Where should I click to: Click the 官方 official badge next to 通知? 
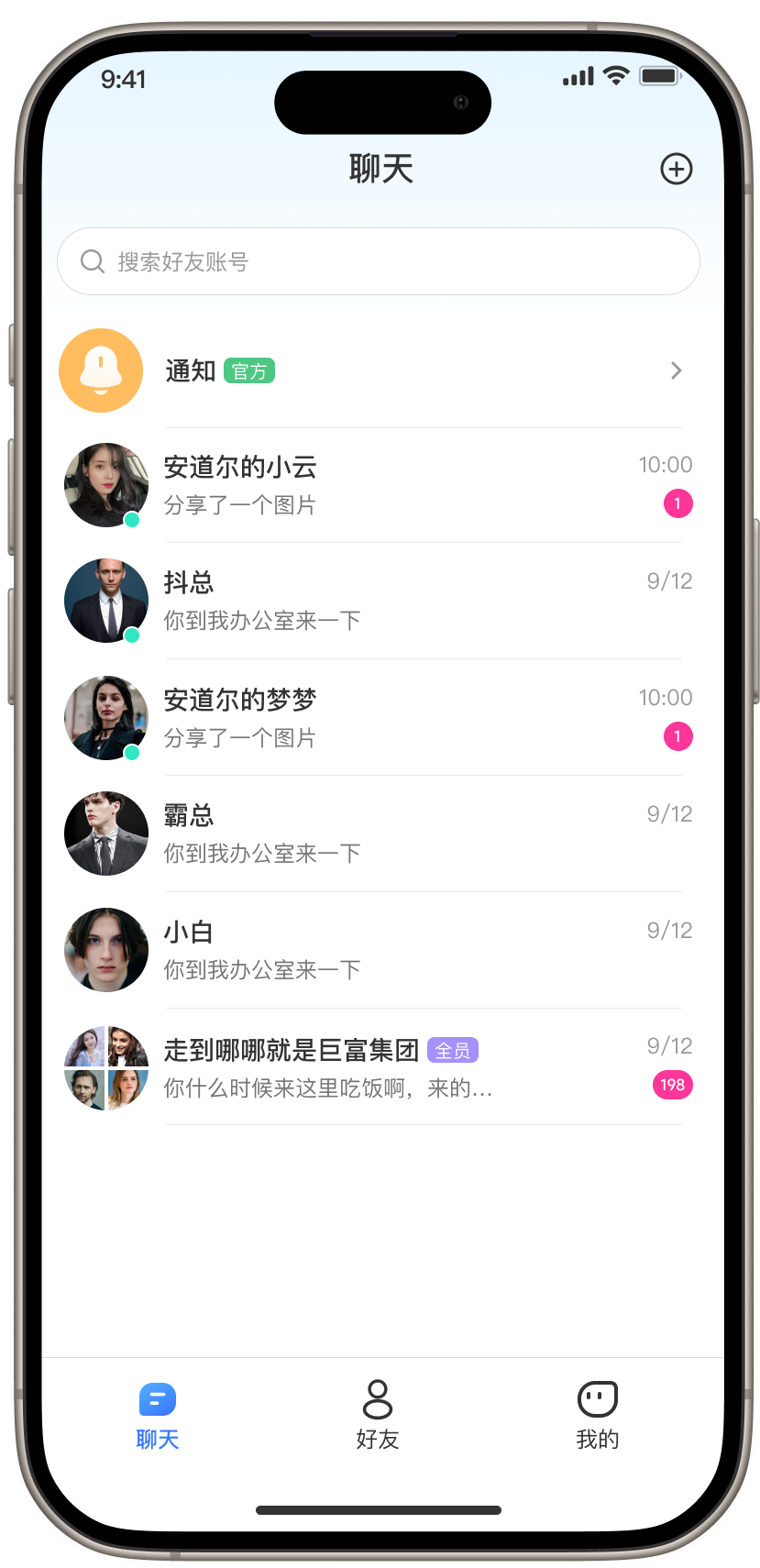[248, 371]
